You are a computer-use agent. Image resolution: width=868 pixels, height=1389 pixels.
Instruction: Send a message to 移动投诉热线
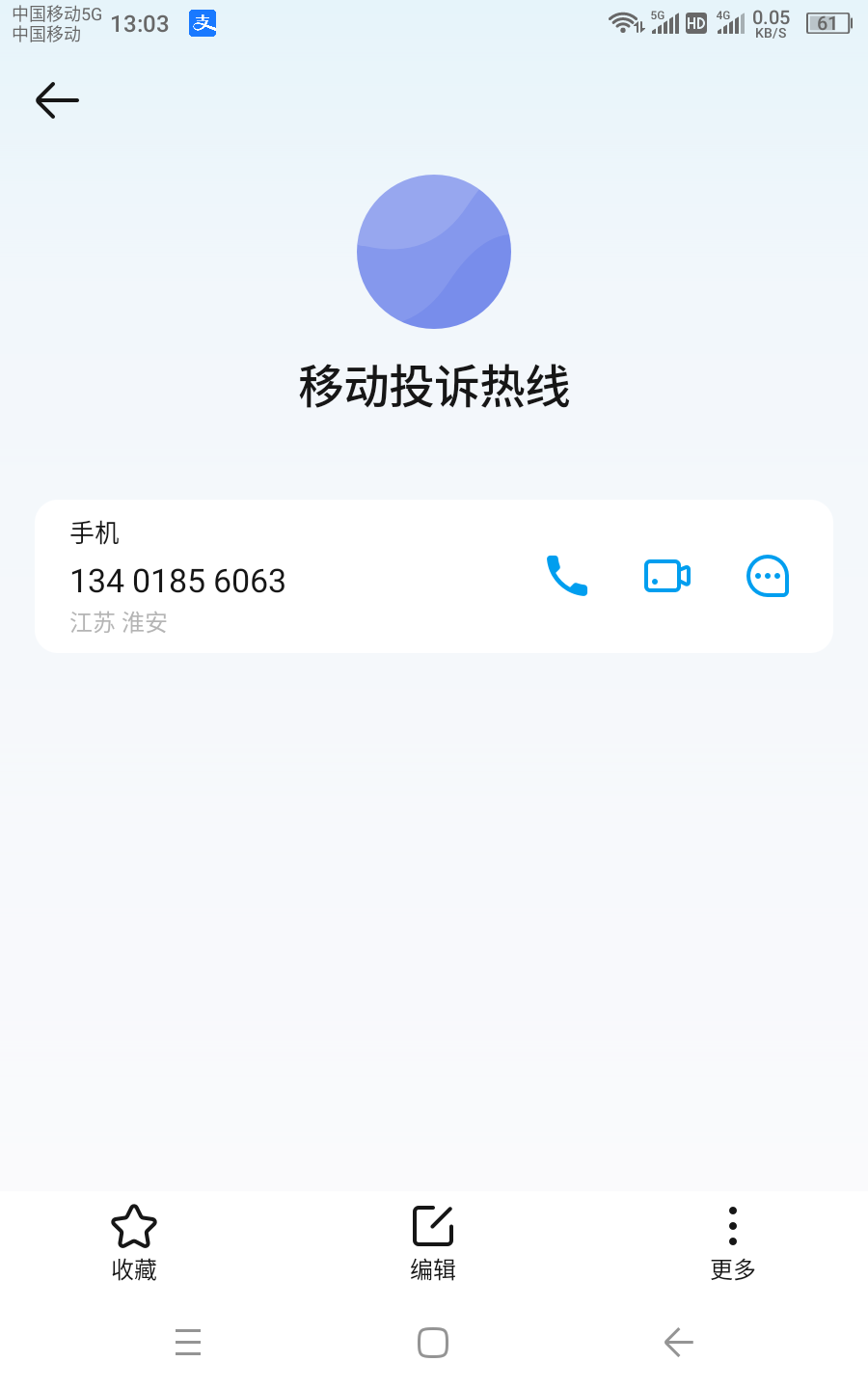coord(768,576)
